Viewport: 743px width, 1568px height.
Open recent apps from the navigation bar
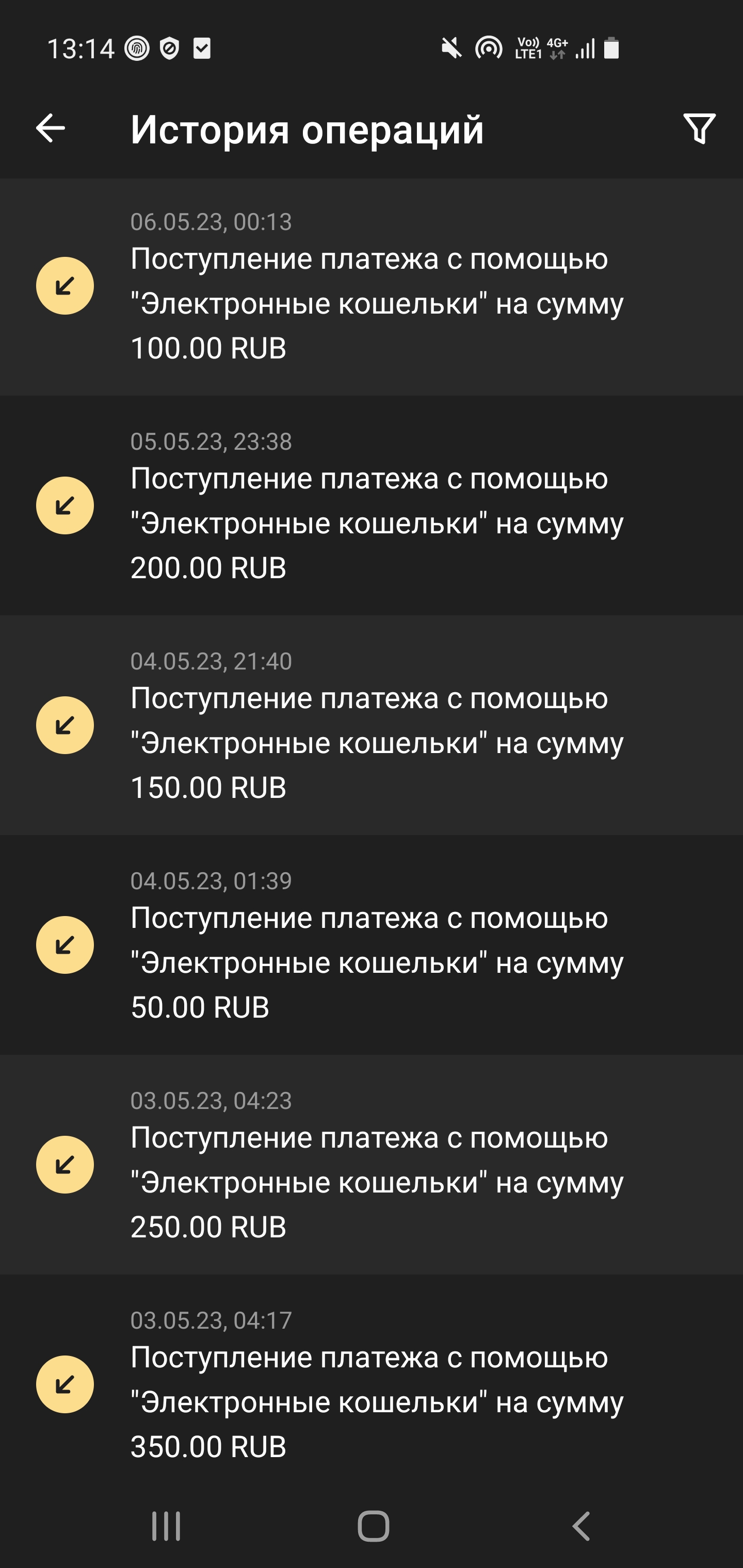tap(166, 1526)
